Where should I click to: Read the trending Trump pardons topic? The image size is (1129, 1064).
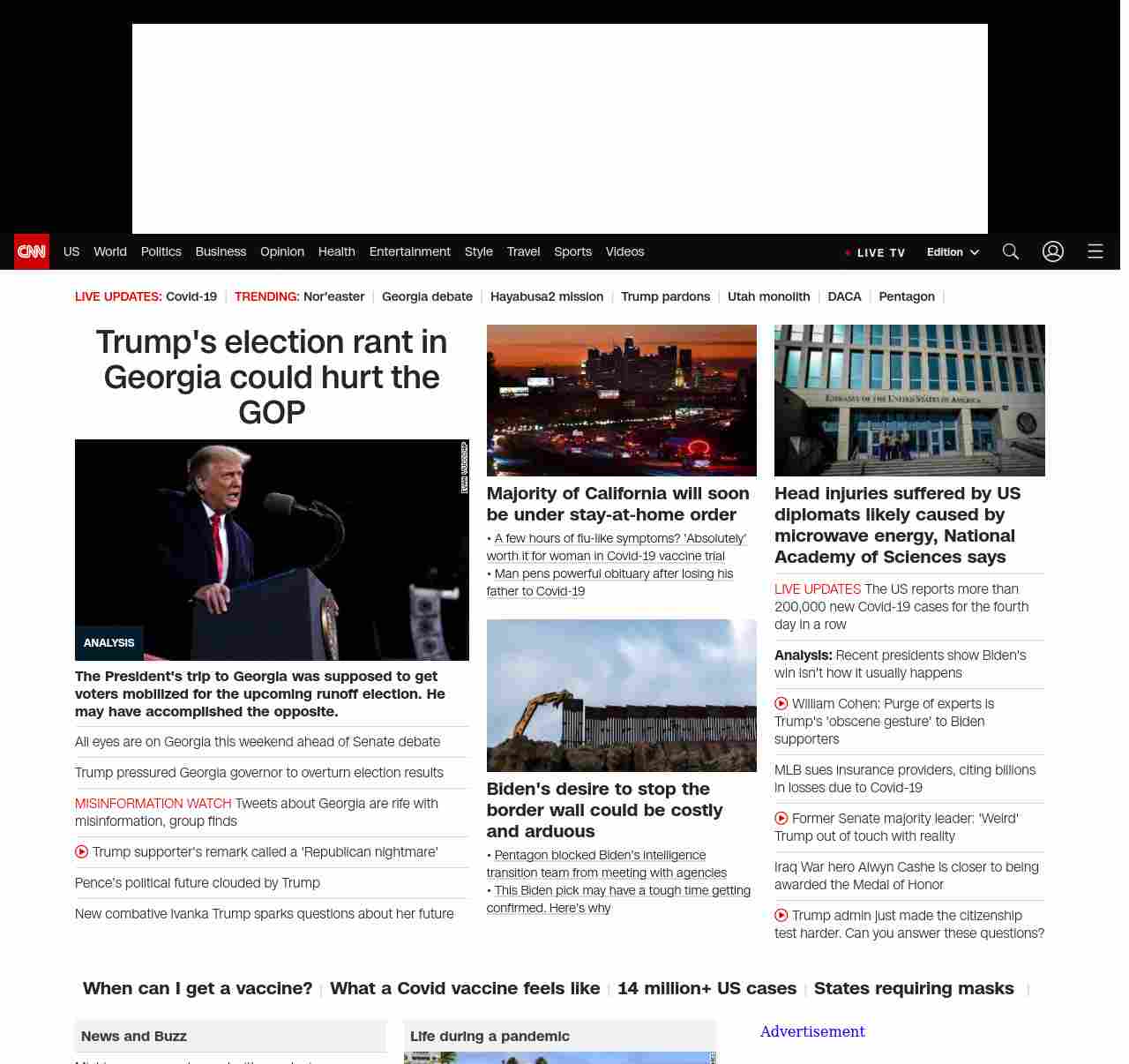(x=665, y=297)
